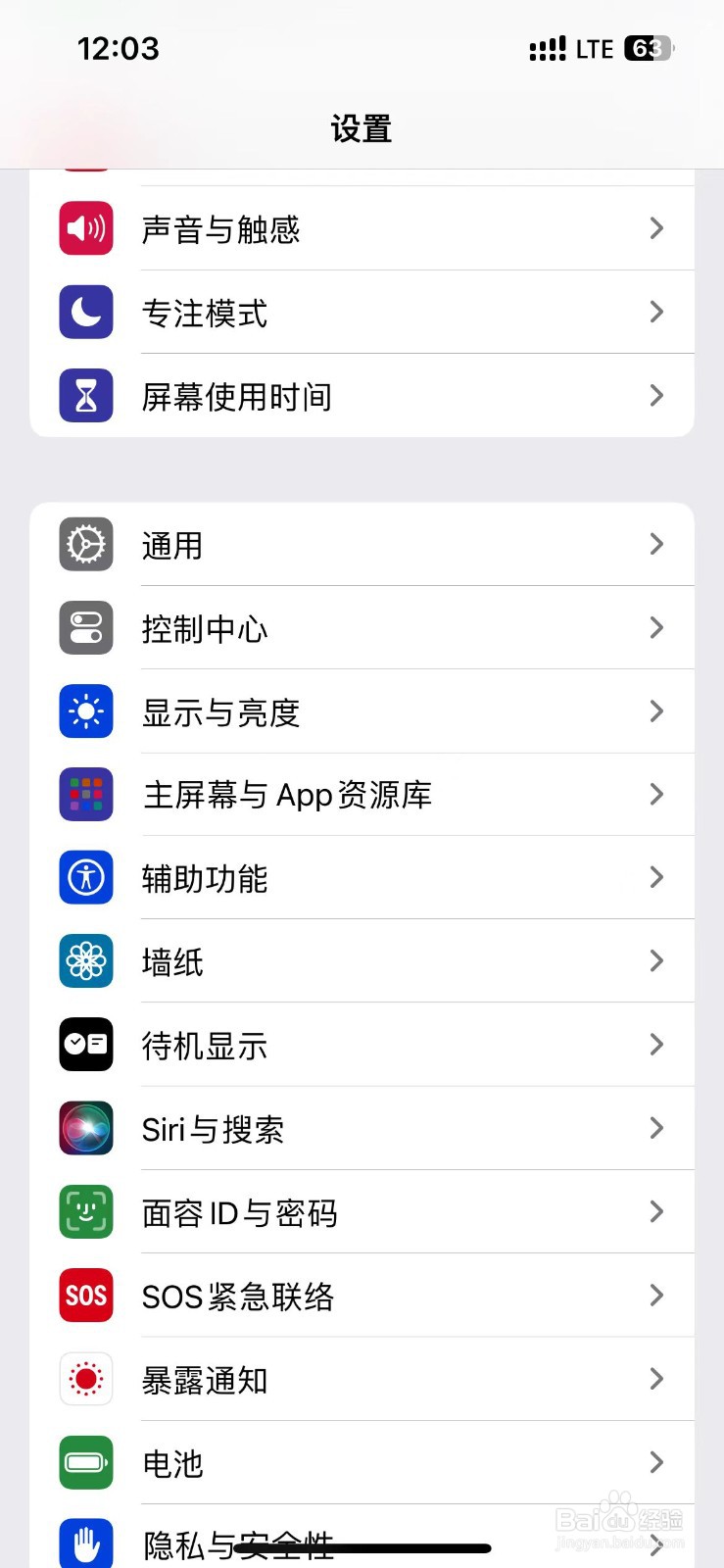This screenshot has width=724, height=1568.
Task: Tap the 屏幕使用时间 hourglass icon
Action: (85, 395)
